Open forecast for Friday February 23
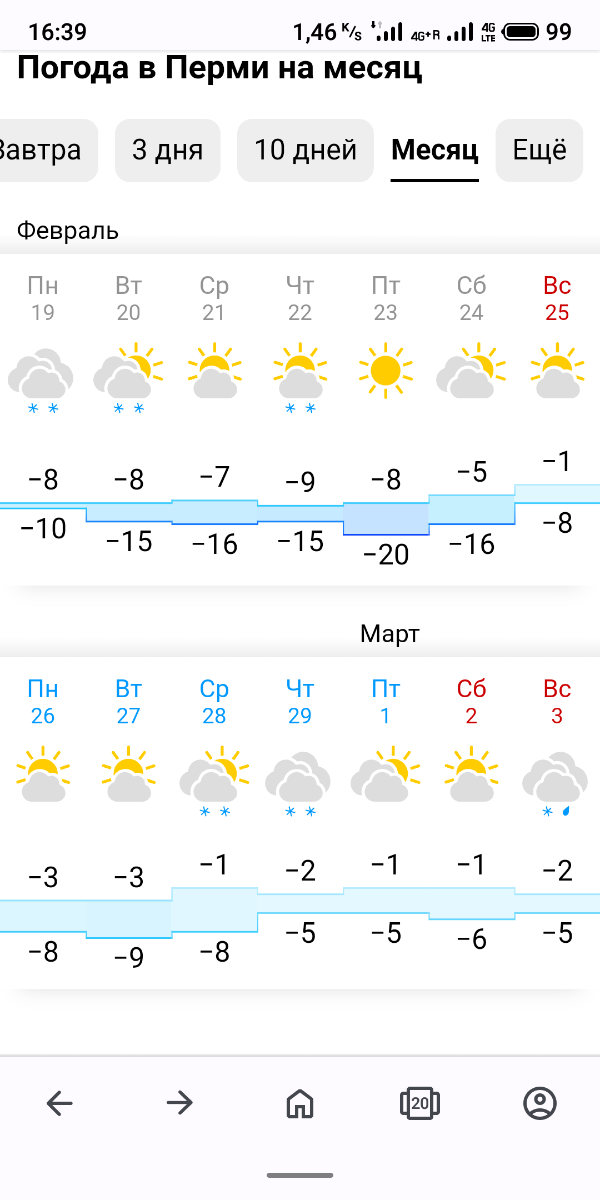The image size is (600, 1200). 386,420
